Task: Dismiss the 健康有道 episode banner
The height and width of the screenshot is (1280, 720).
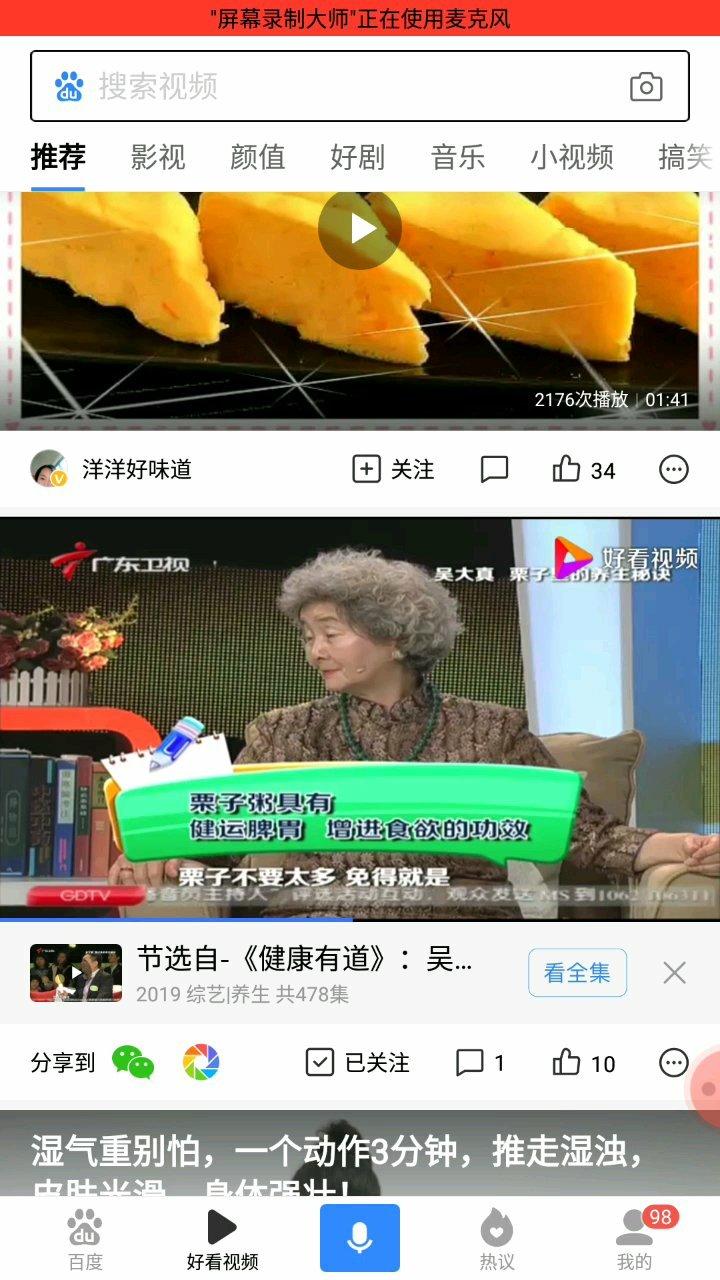Action: (675, 972)
